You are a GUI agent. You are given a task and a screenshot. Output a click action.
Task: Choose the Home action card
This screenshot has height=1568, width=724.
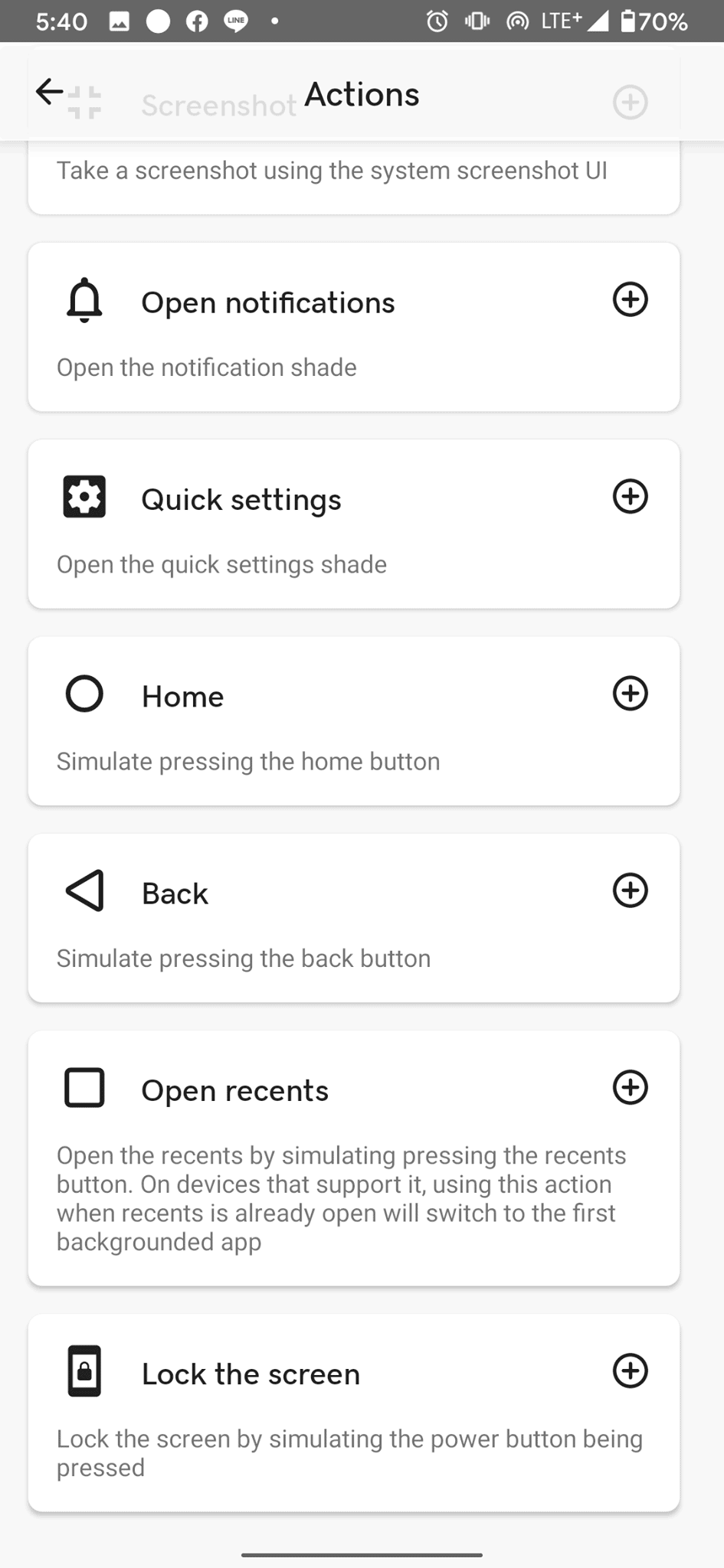coord(354,720)
